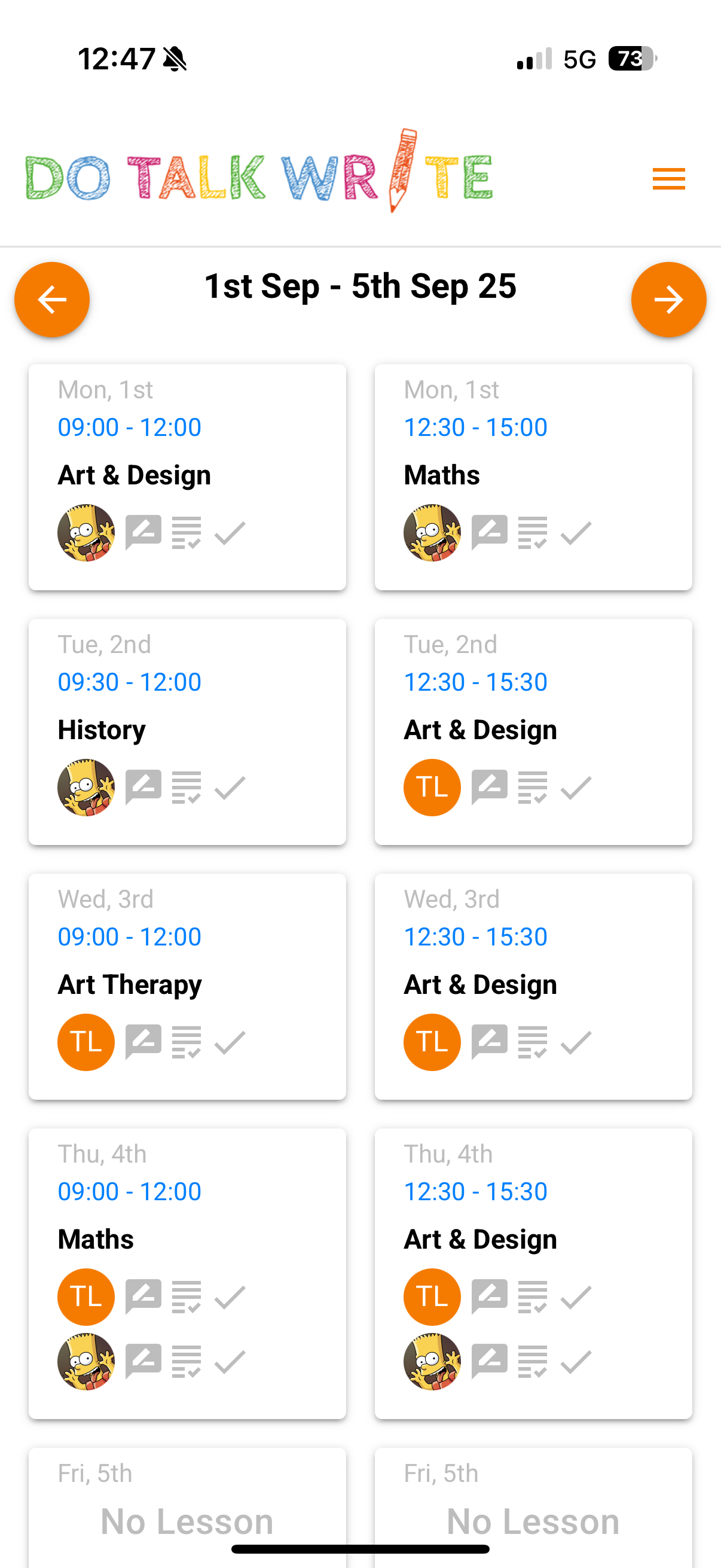Tap comment icon in Monday Maths card

click(x=489, y=533)
